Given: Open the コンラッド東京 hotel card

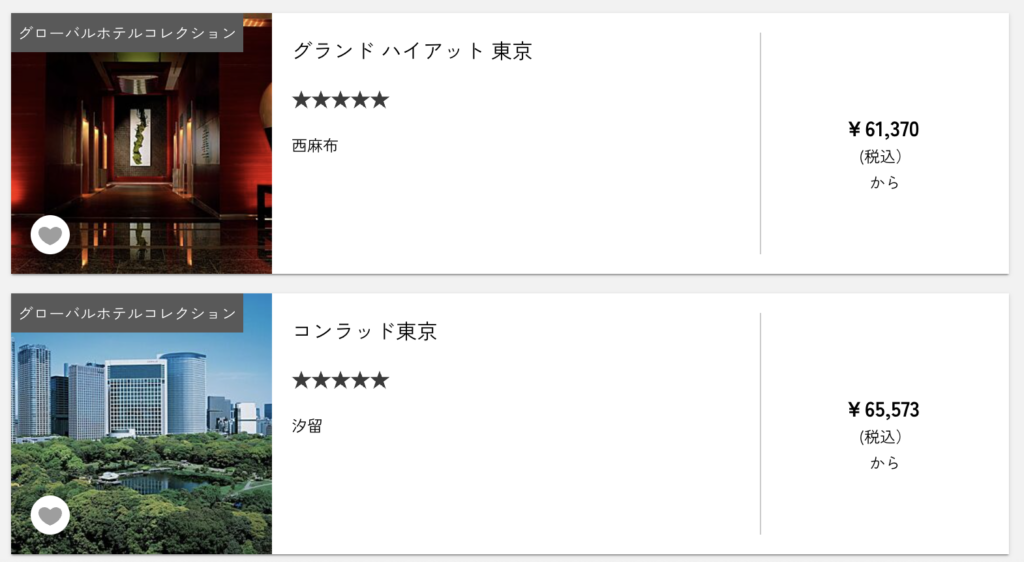Looking at the screenshot, I should point(365,332).
